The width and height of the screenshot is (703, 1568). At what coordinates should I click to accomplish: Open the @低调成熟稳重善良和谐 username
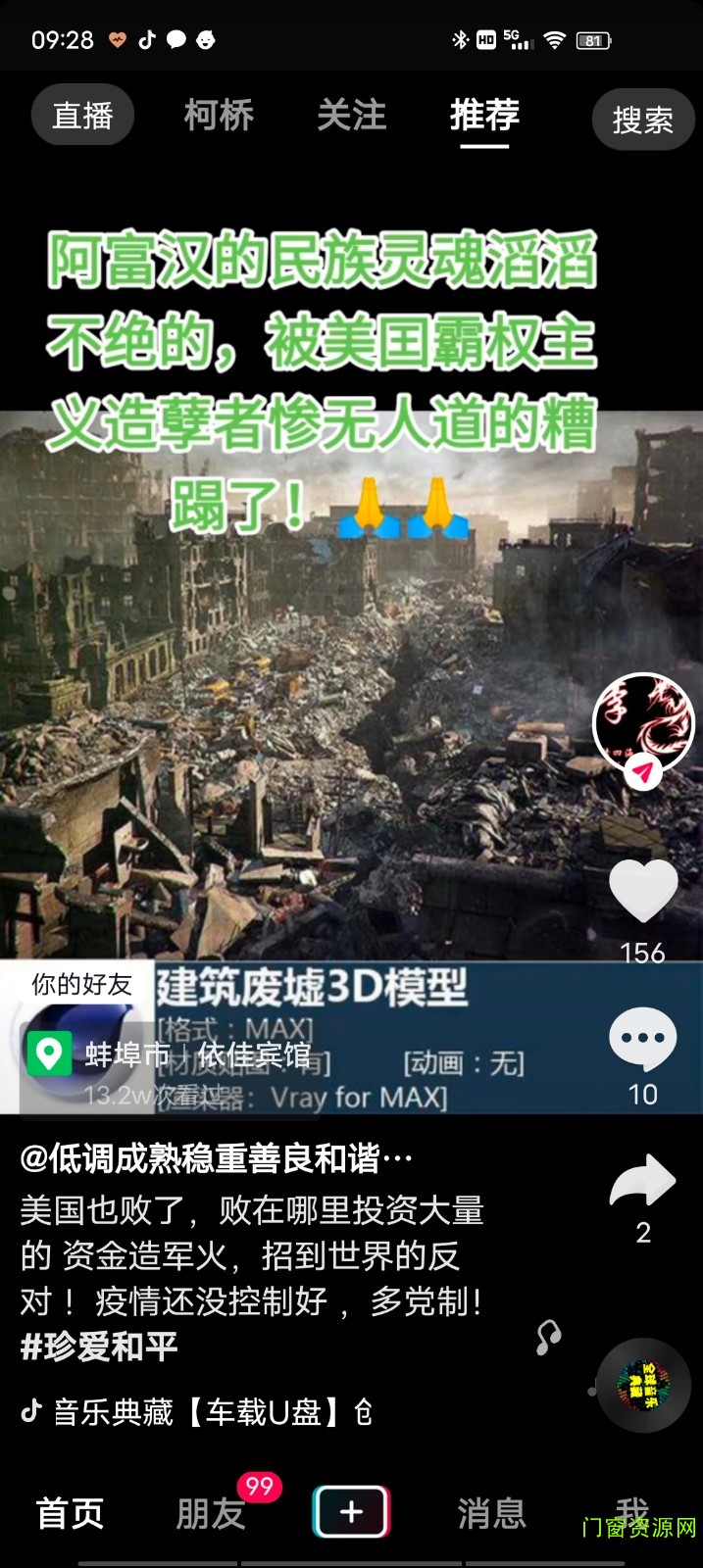click(x=216, y=1158)
